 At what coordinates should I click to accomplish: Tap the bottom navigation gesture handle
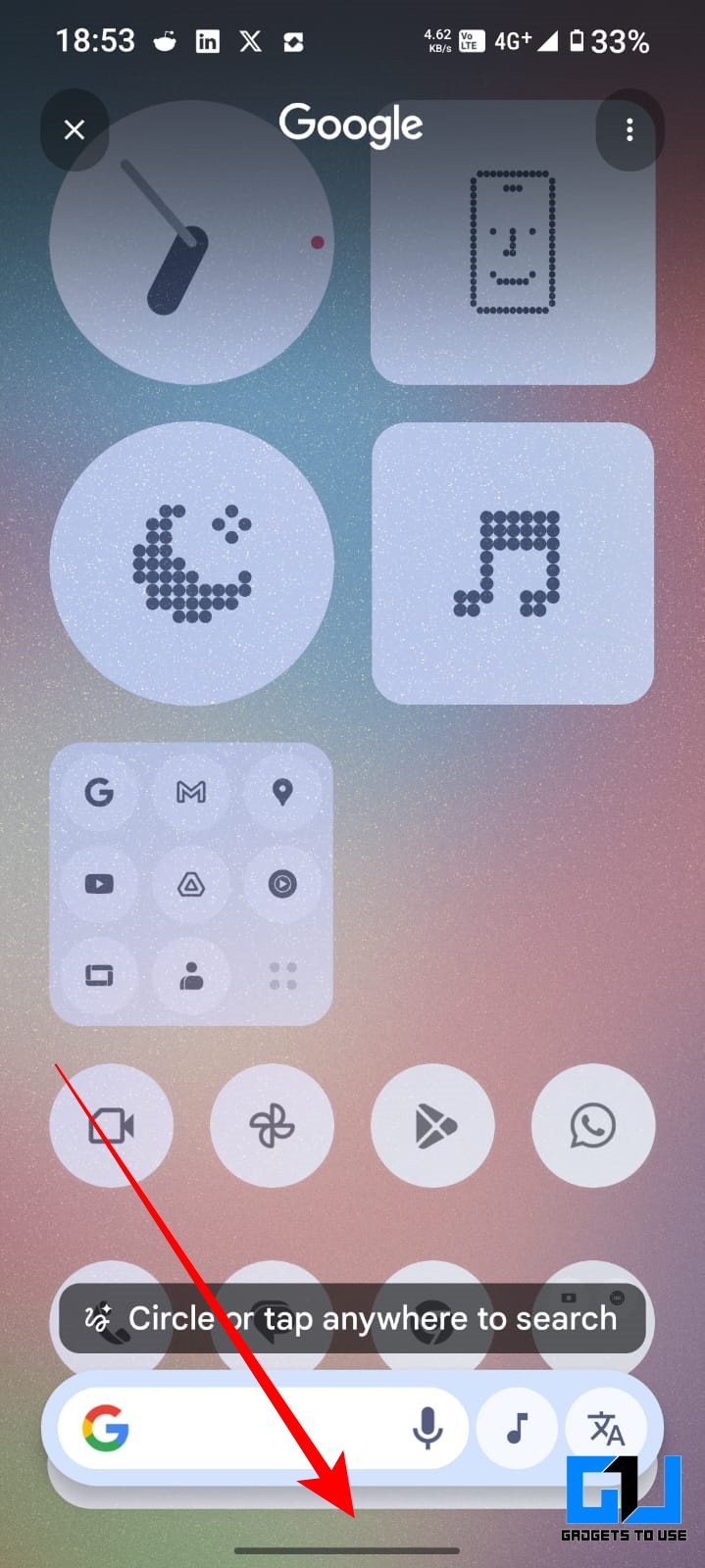click(347, 1550)
